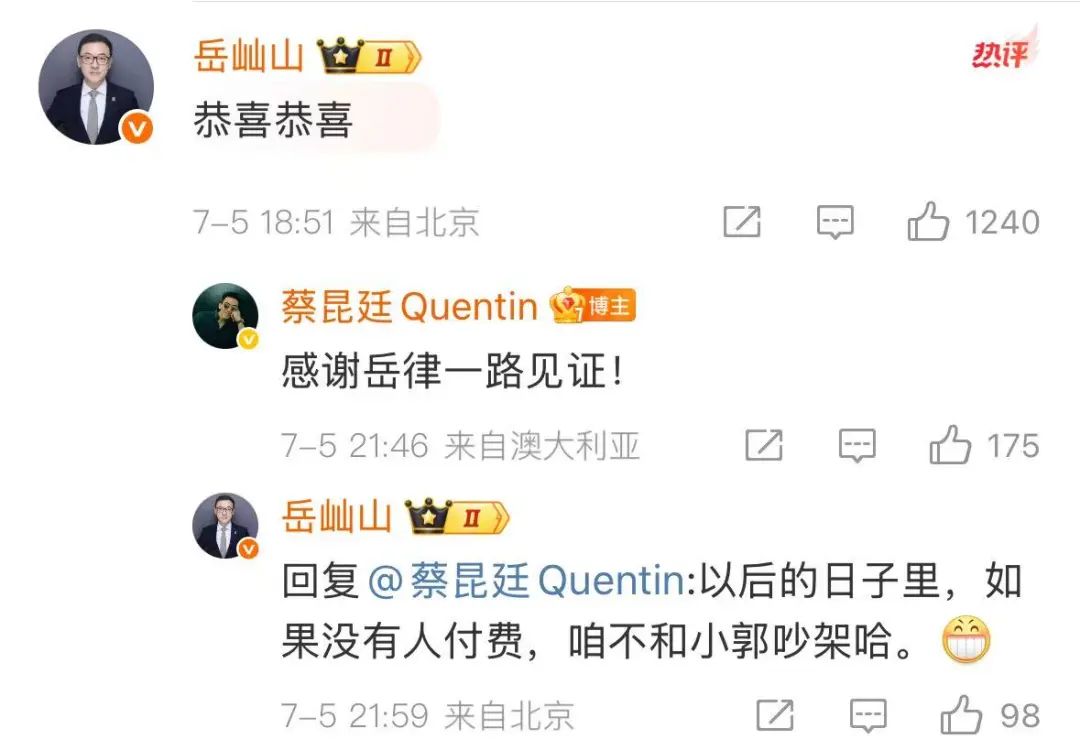Like the 感谢岳律一路见证 reply

[950, 445]
